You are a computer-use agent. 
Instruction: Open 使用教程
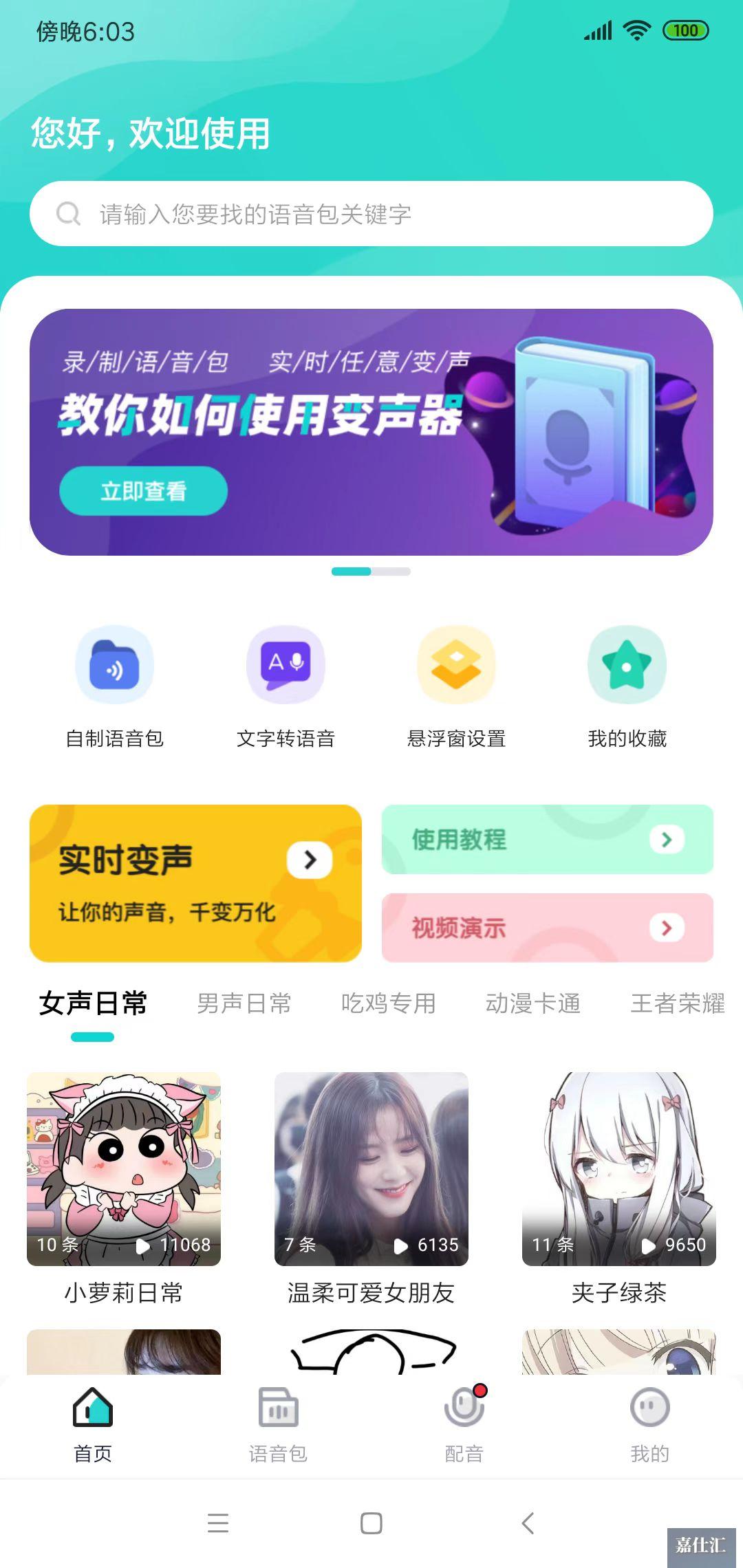pyautogui.click(x=548, y=839)
